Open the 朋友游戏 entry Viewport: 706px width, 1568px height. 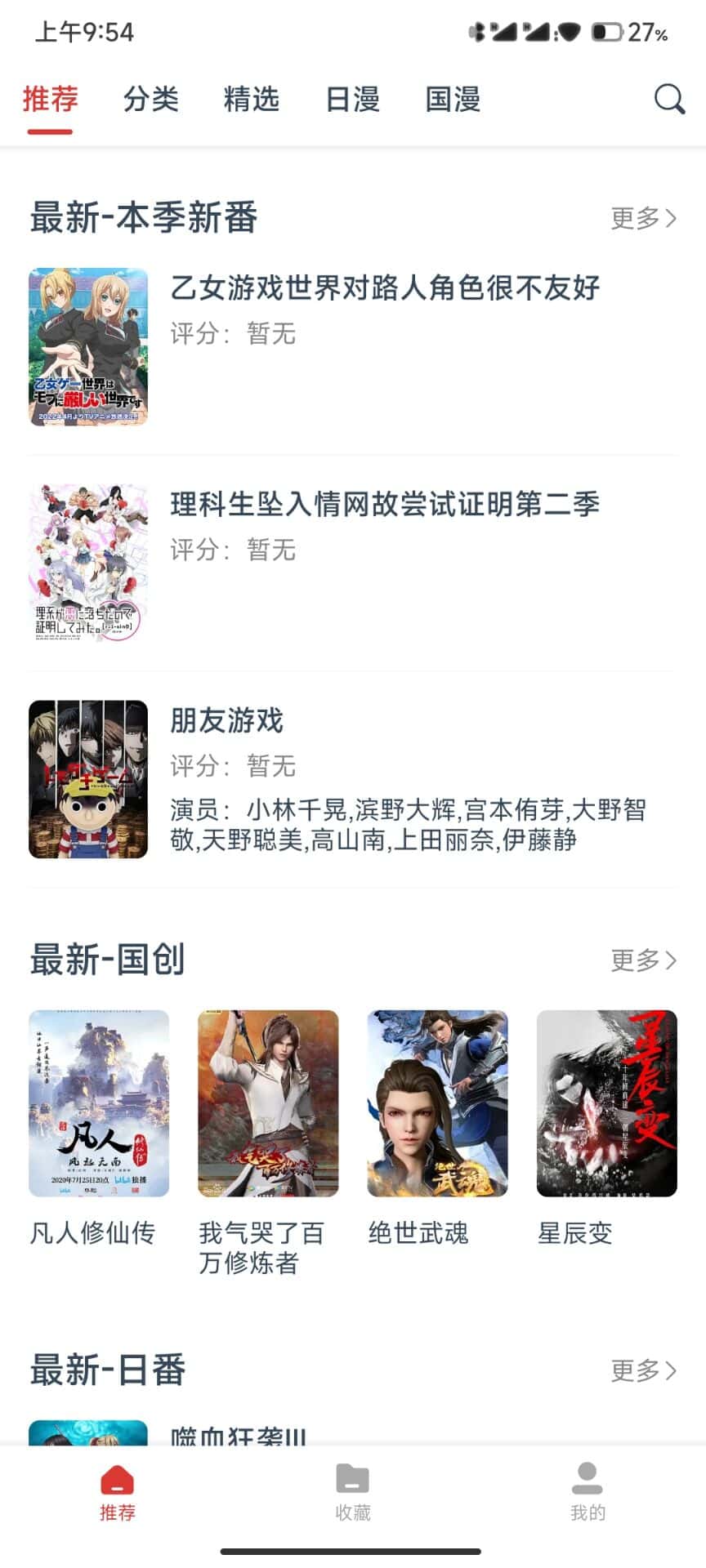point(226,721)
